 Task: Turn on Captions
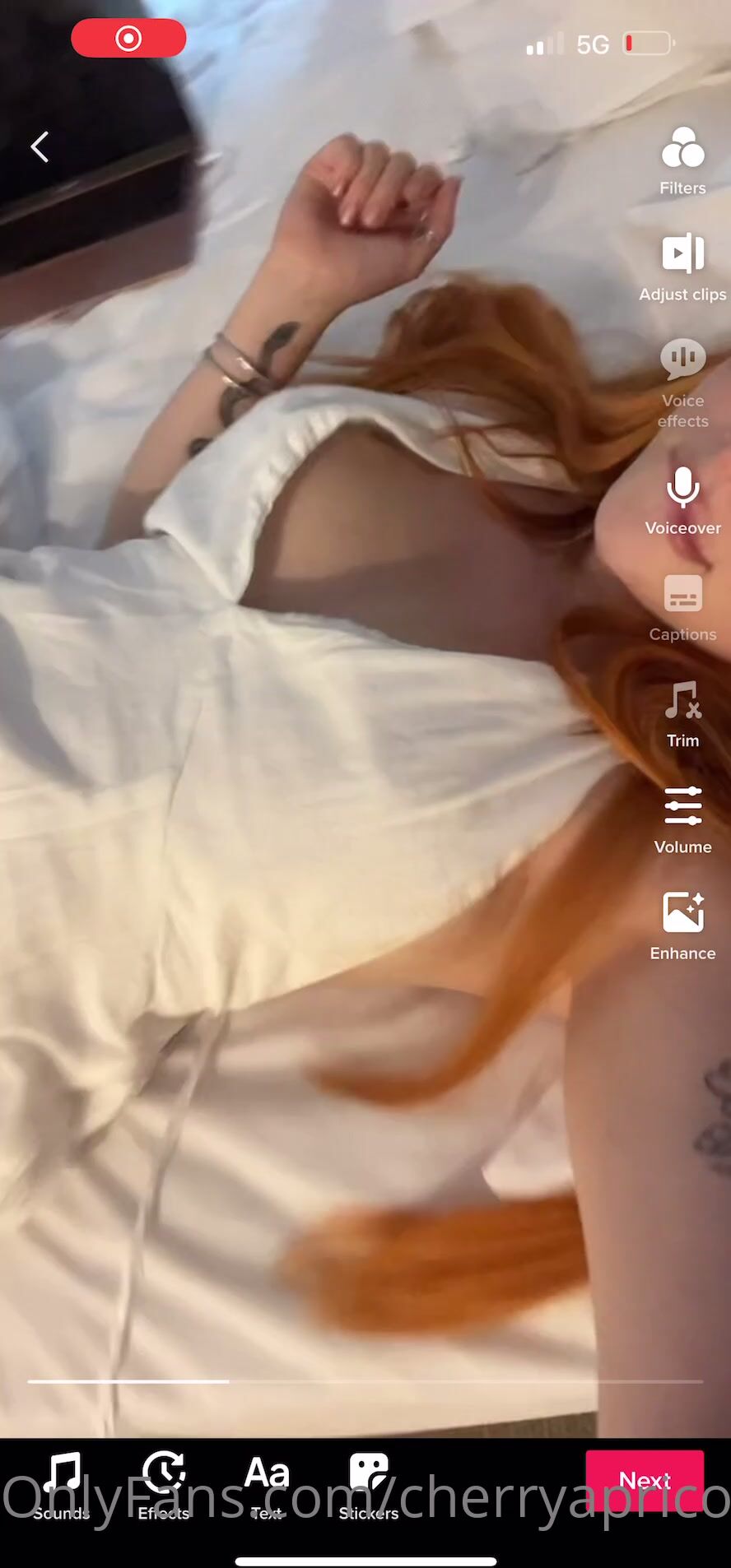tap(682, 607)
